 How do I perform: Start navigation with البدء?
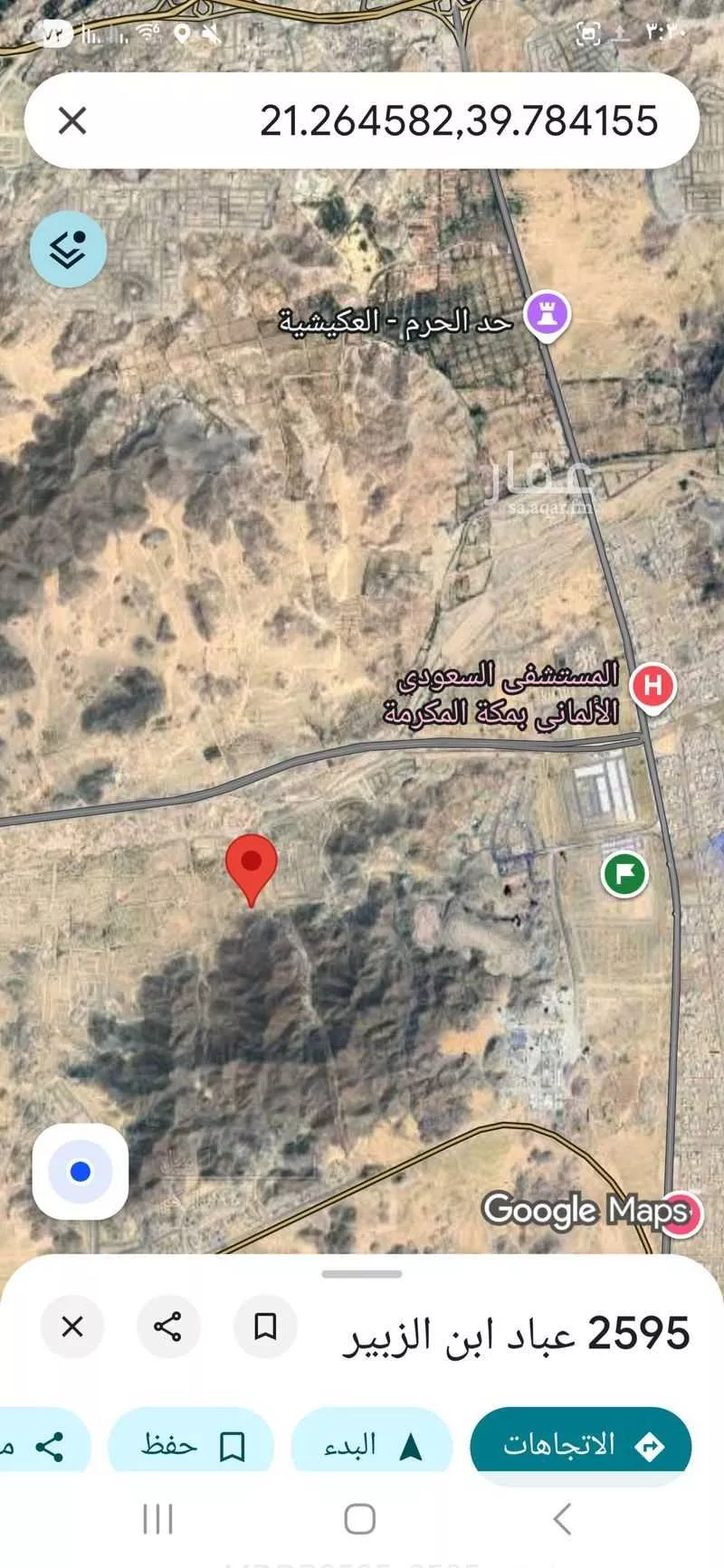point(372,1446)
